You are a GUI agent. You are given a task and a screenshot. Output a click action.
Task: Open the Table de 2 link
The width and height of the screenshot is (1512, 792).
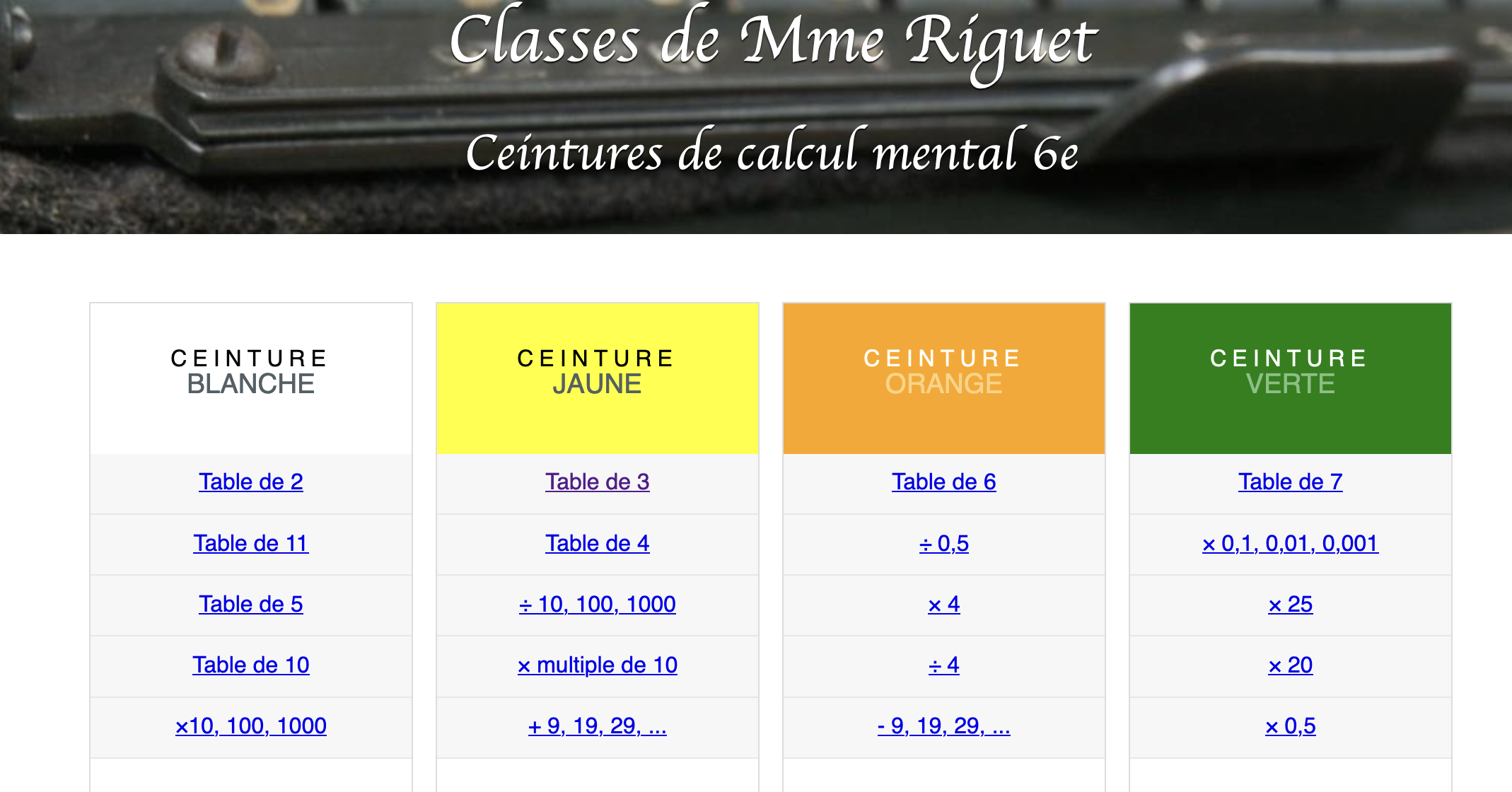251,482
